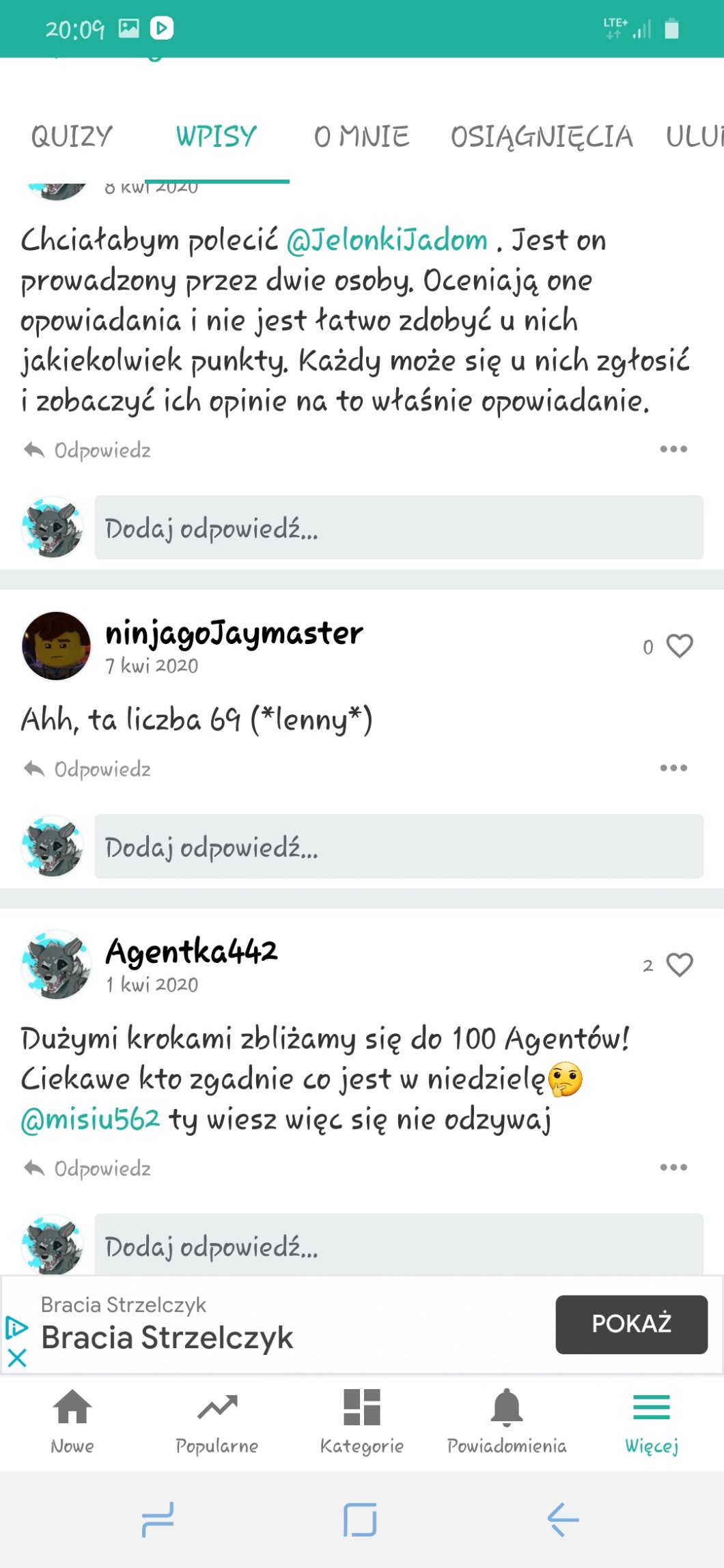
Task: Focus the reply field under ninjagoJaymaster's post
Action: (x=398, y=847)
